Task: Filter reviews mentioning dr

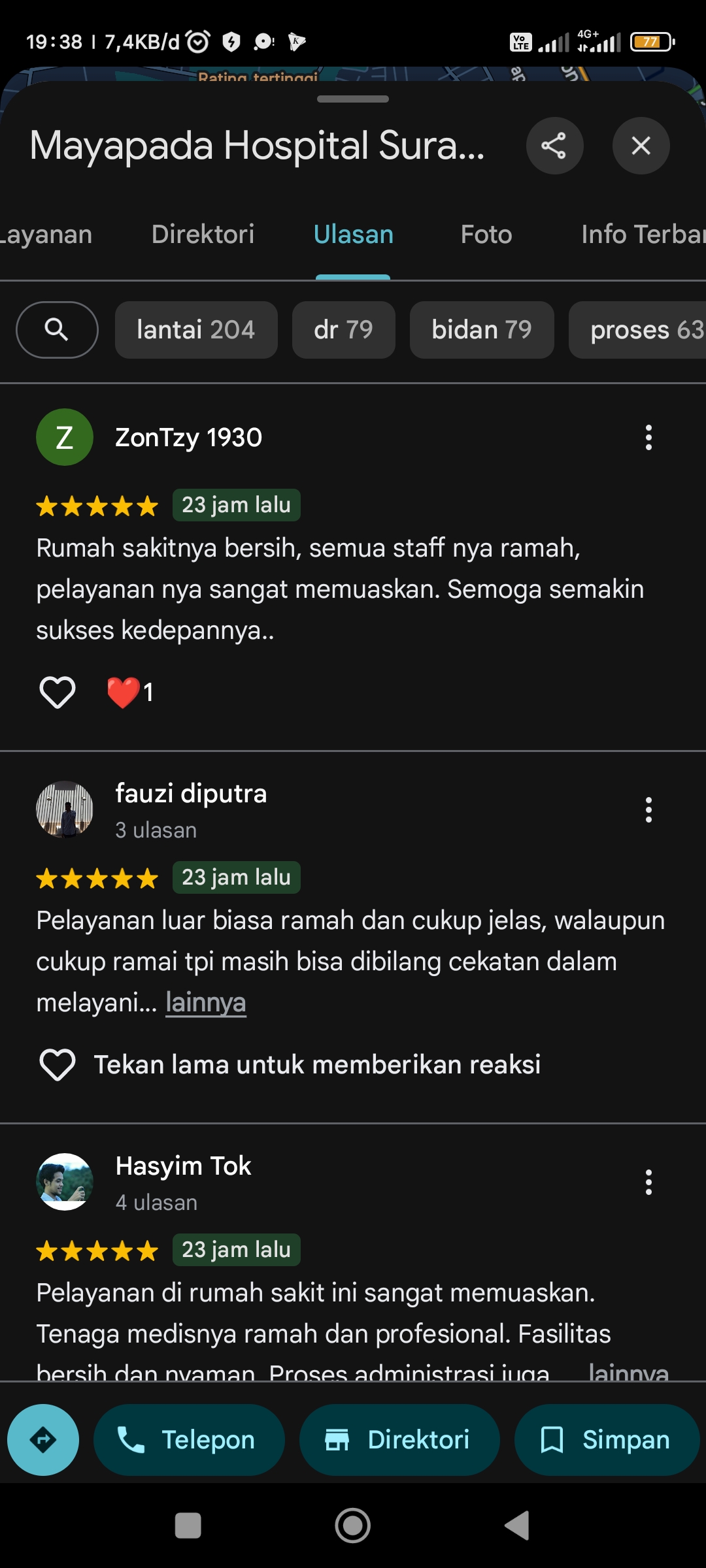Action: (x=343, y=330)
